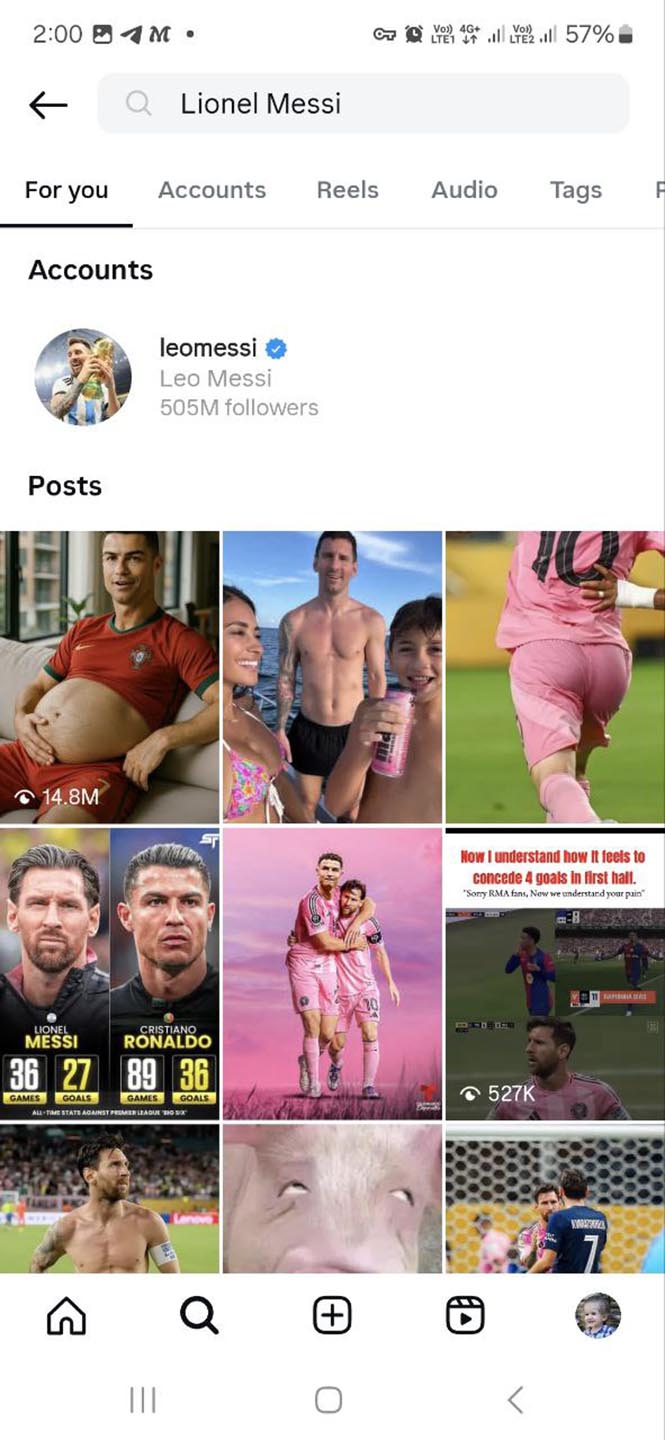Open the pink background hugging players post

tap(332, 973)
